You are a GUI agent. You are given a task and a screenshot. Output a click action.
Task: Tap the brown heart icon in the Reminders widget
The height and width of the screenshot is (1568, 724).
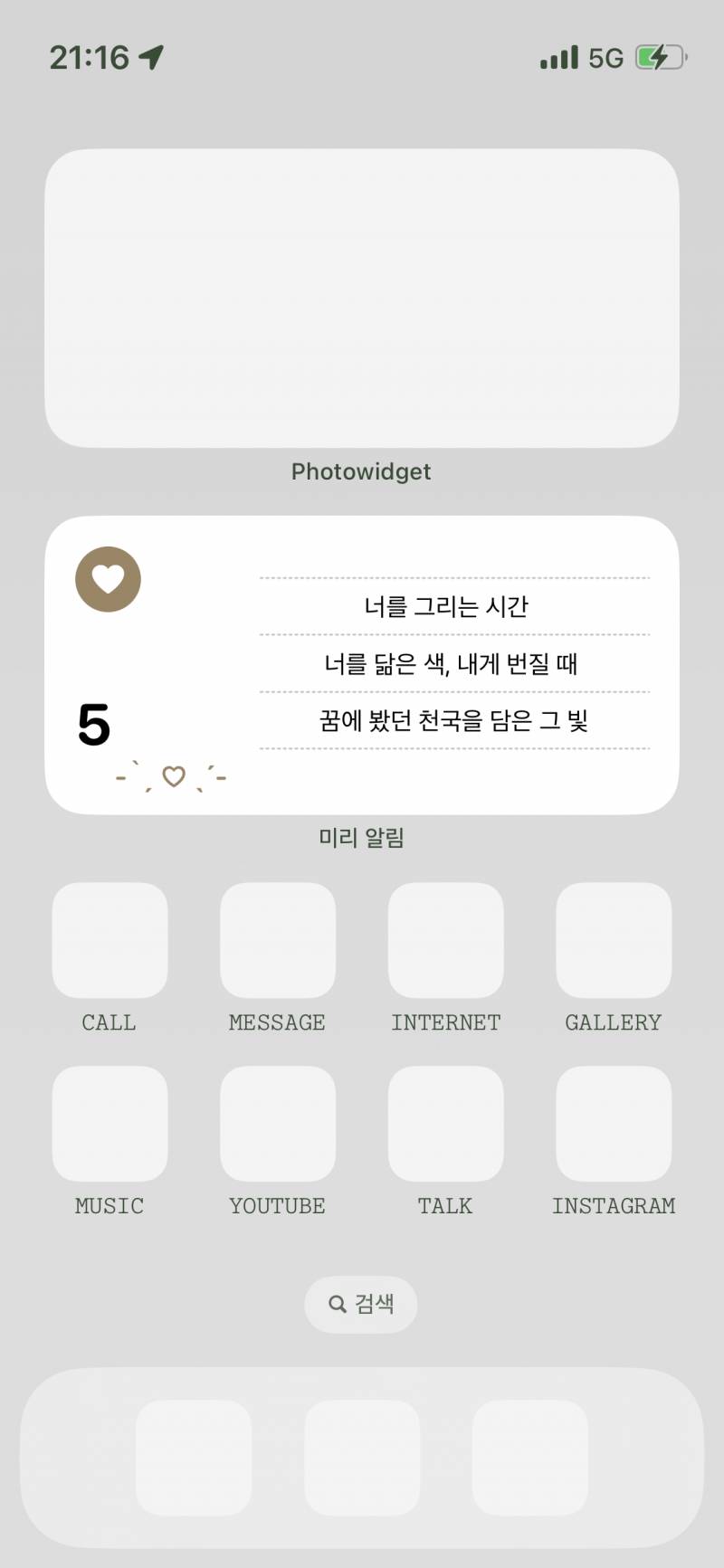point(108,579)
